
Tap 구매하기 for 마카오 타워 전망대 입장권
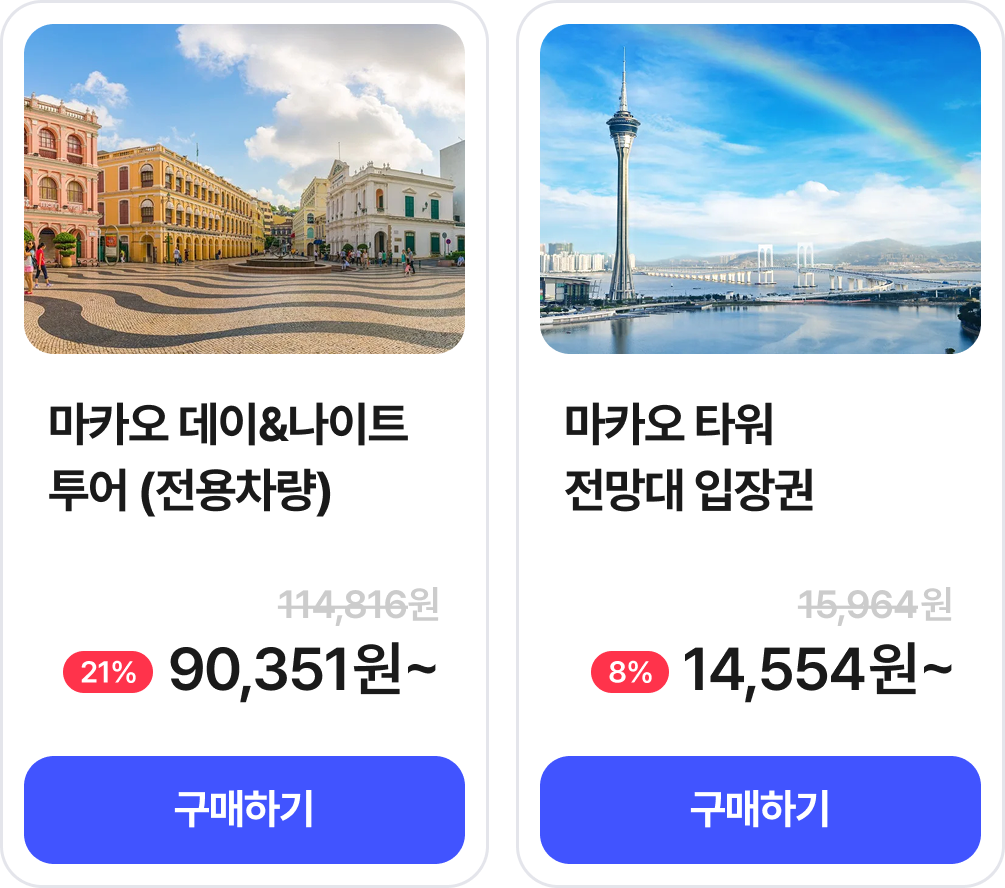point(760,809)
